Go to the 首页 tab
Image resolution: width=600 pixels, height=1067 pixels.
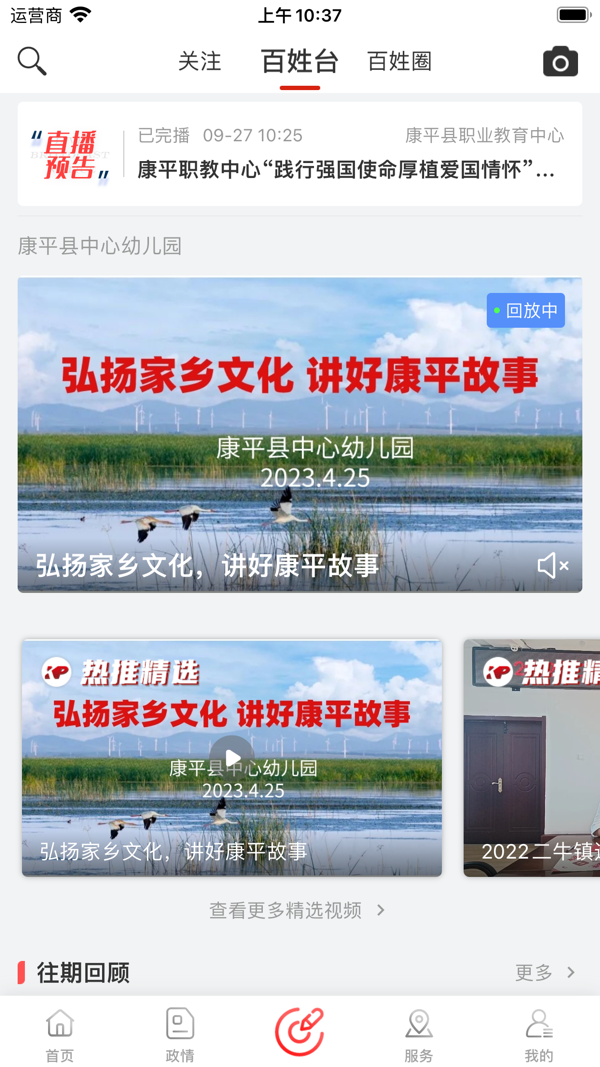click(60, 1034)
